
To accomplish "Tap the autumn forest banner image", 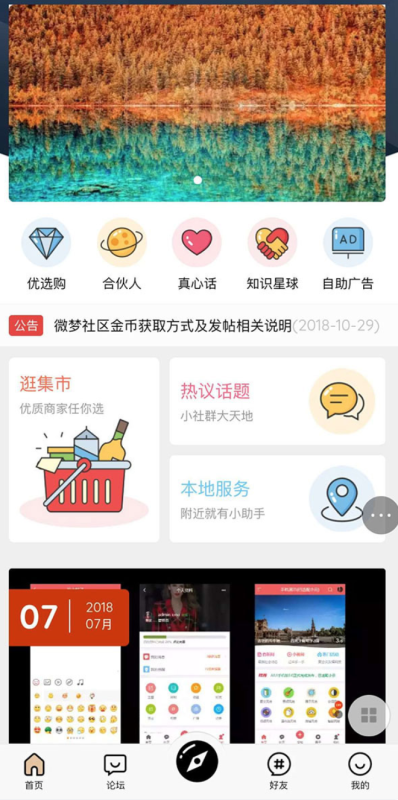I will [197, 103].
